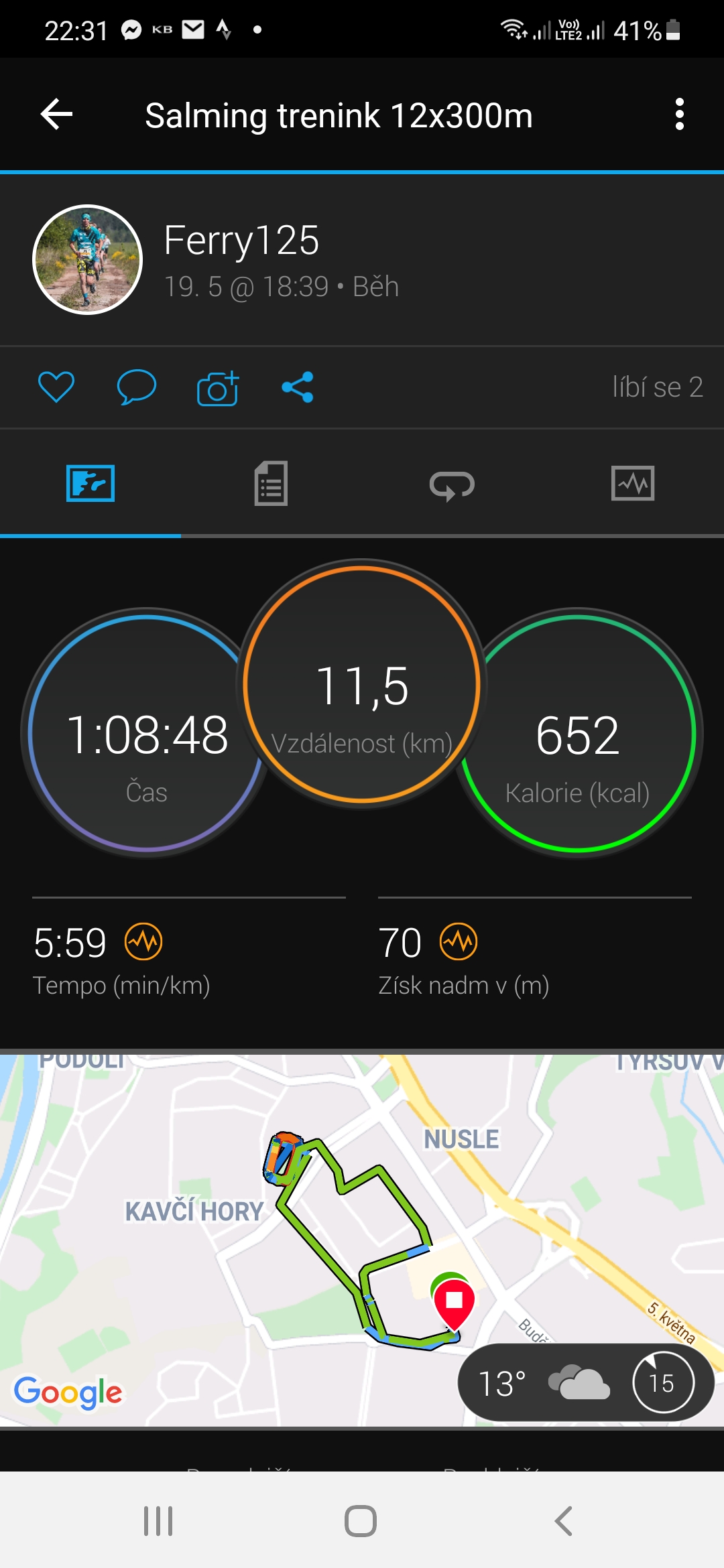Image resolution: width=724 pixels, height=1568 pixels.
Task: Switch to the charts tab
Action: (633, 483)
